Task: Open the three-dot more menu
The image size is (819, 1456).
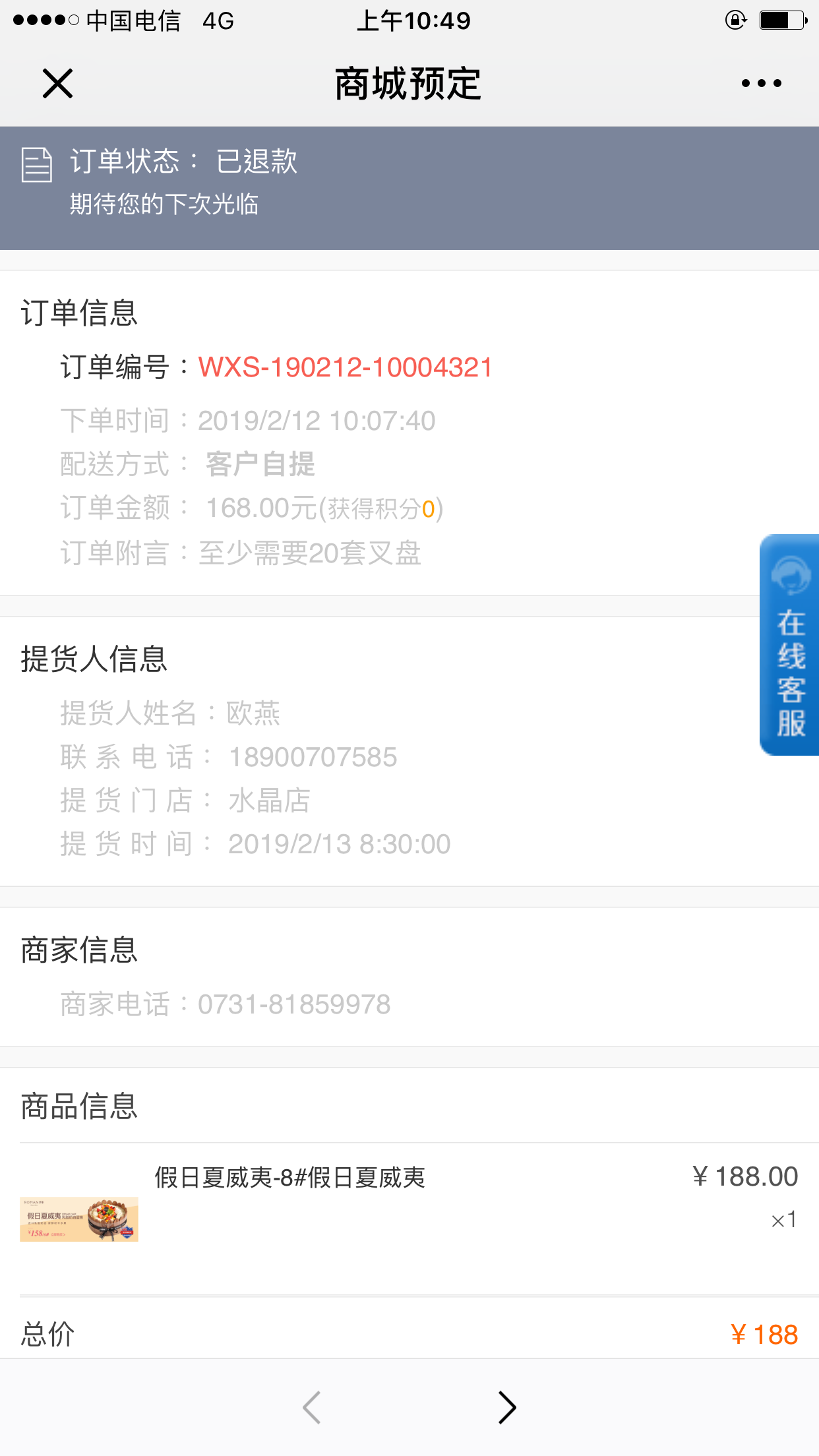Action: 761,83
